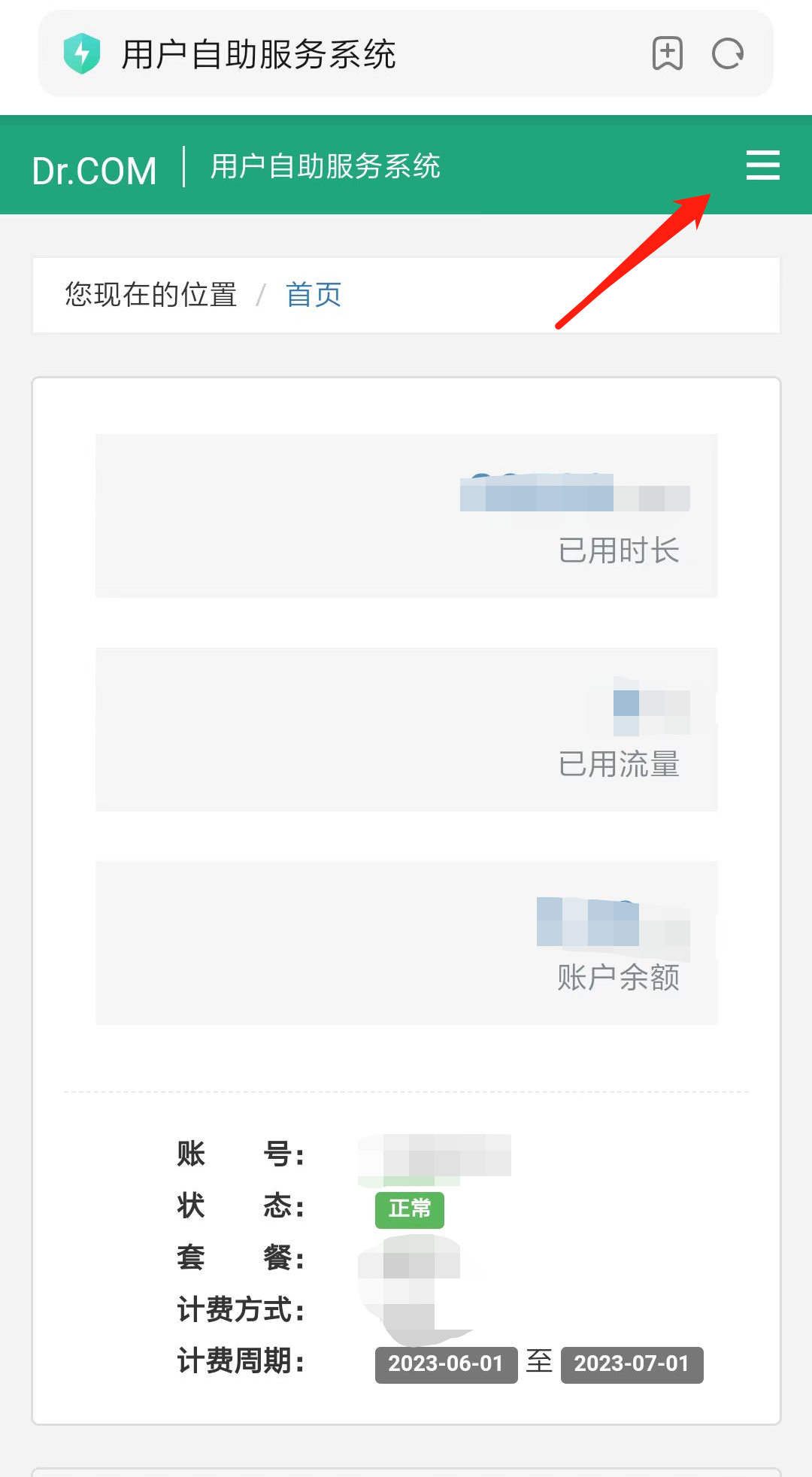Tap the address bar showing 用户自助服务系统
The width and height of the screenshot is (812, 1477).
pos(406,53)
